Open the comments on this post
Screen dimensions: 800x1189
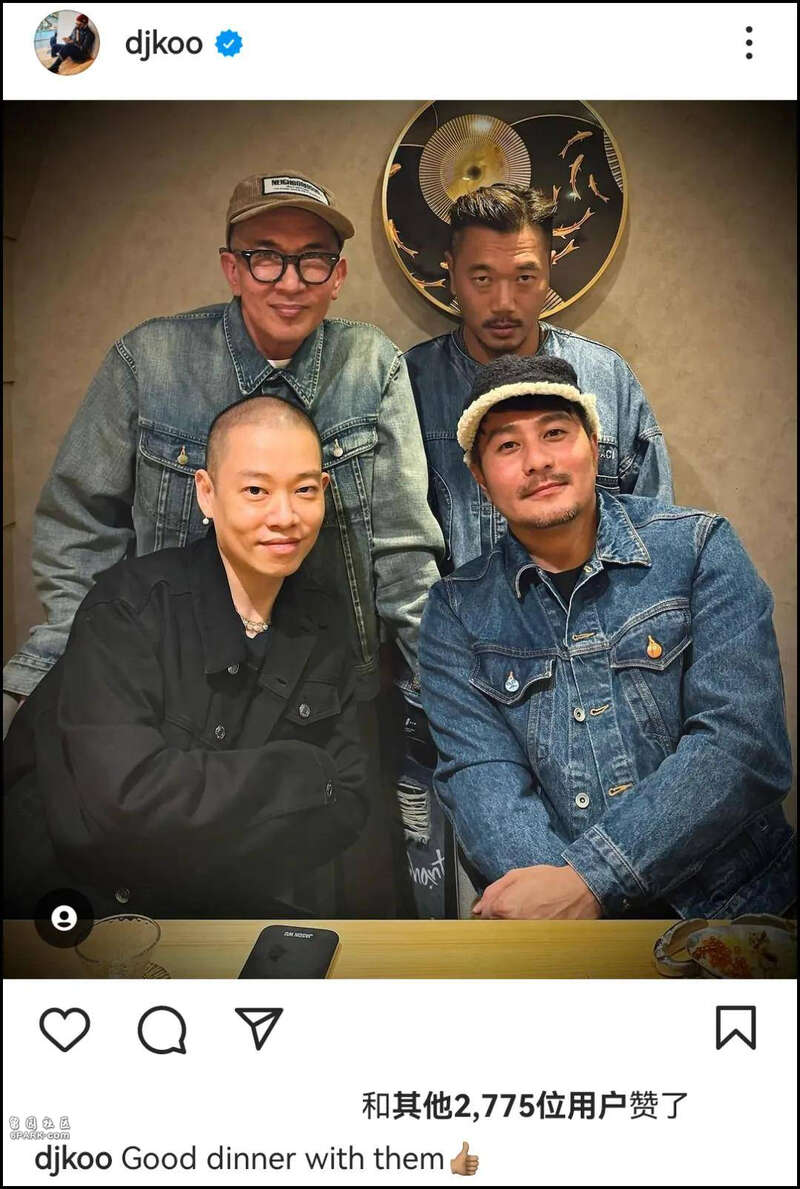click(x=162, y=1029)
